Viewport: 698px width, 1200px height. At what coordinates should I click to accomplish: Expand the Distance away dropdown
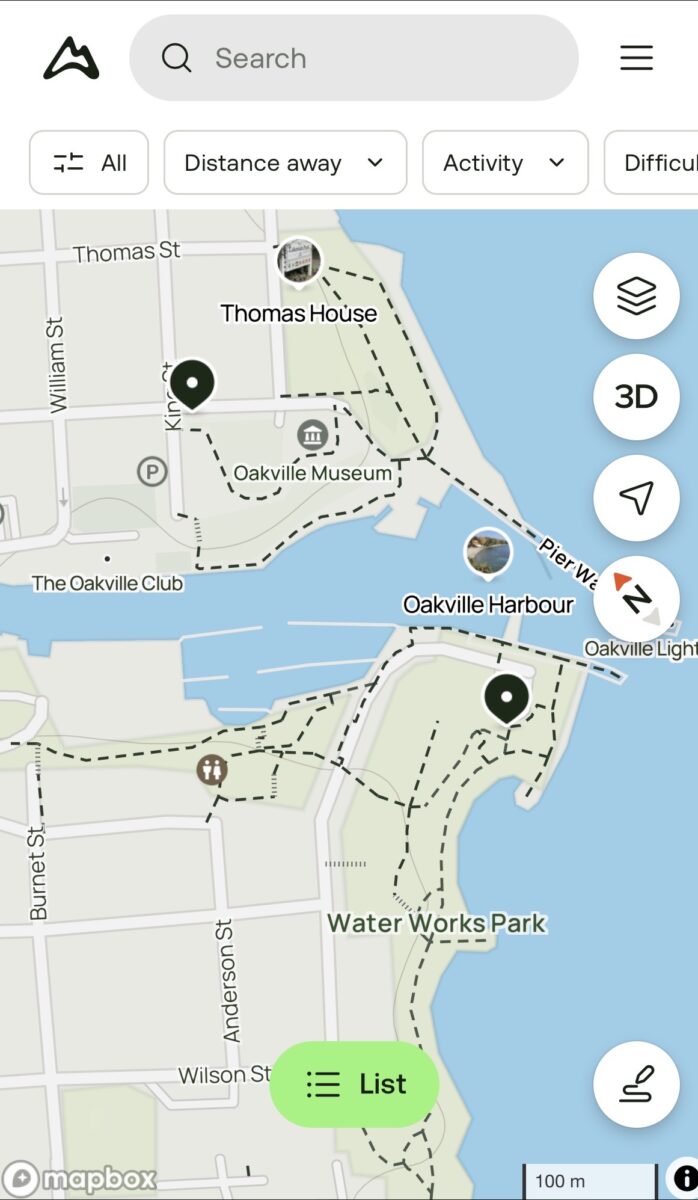(x=285, y=163)
